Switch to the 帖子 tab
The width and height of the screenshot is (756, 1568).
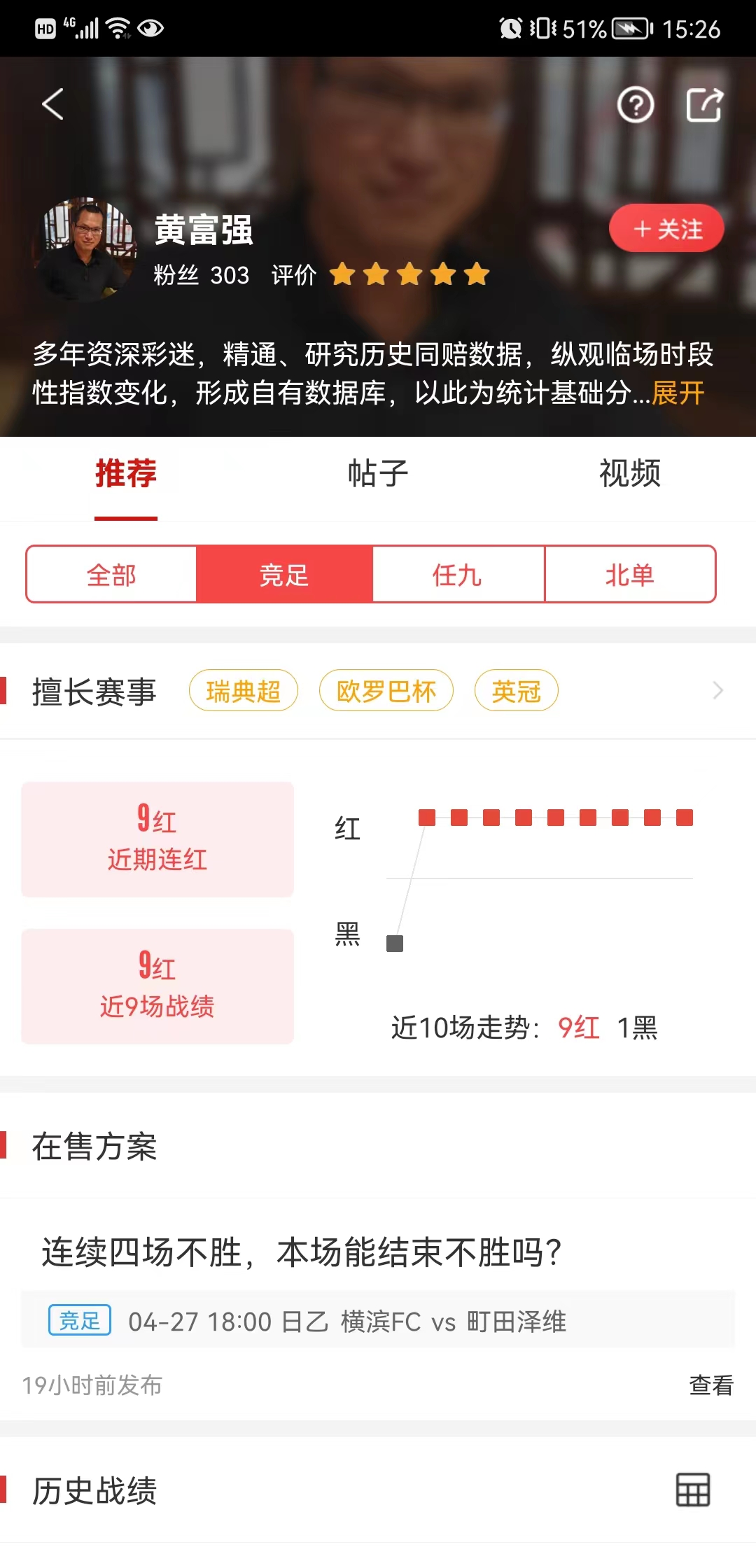[378, 474]
